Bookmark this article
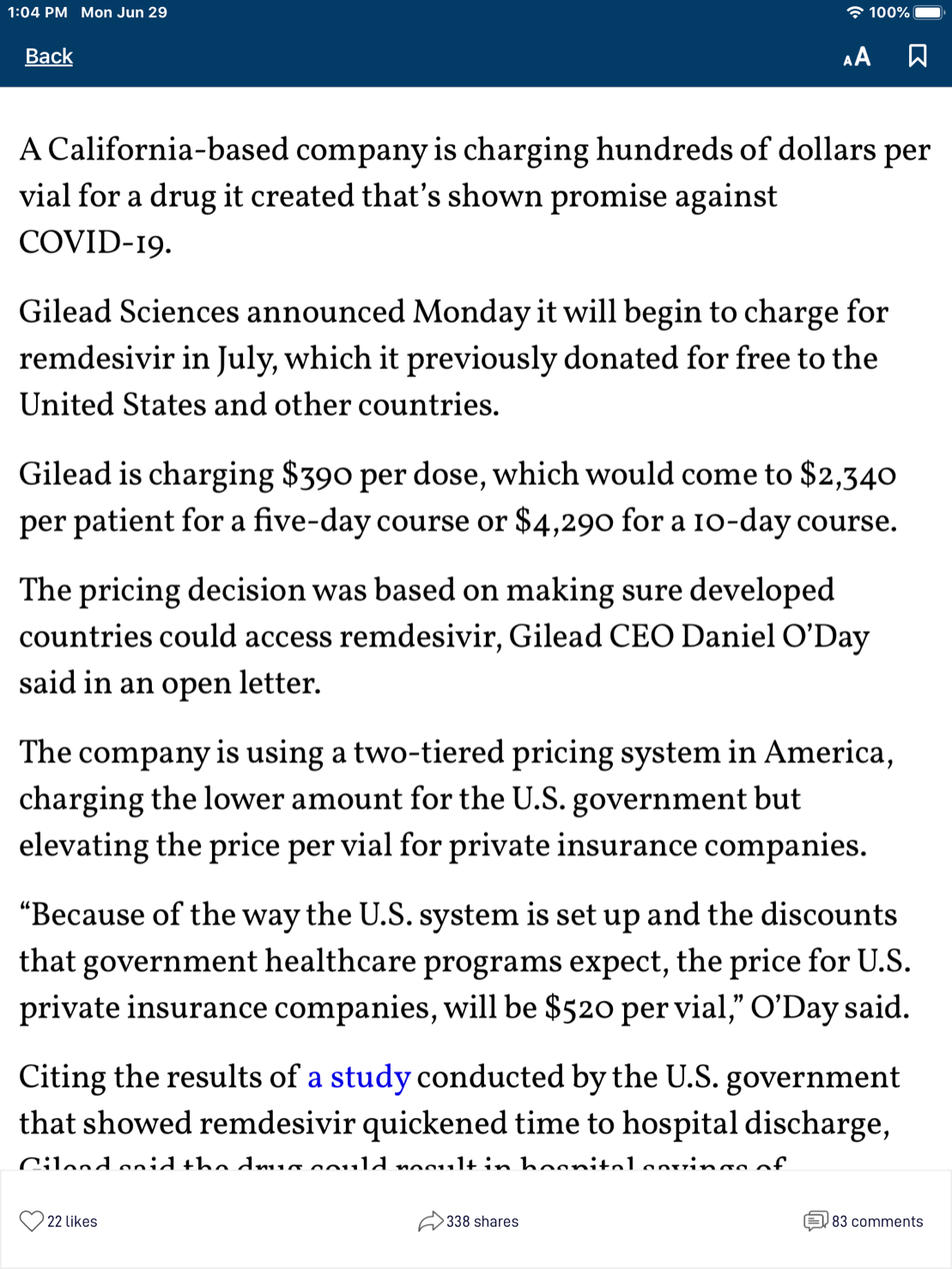Screen dimensions: 952x1269 (x=917, y=57)
